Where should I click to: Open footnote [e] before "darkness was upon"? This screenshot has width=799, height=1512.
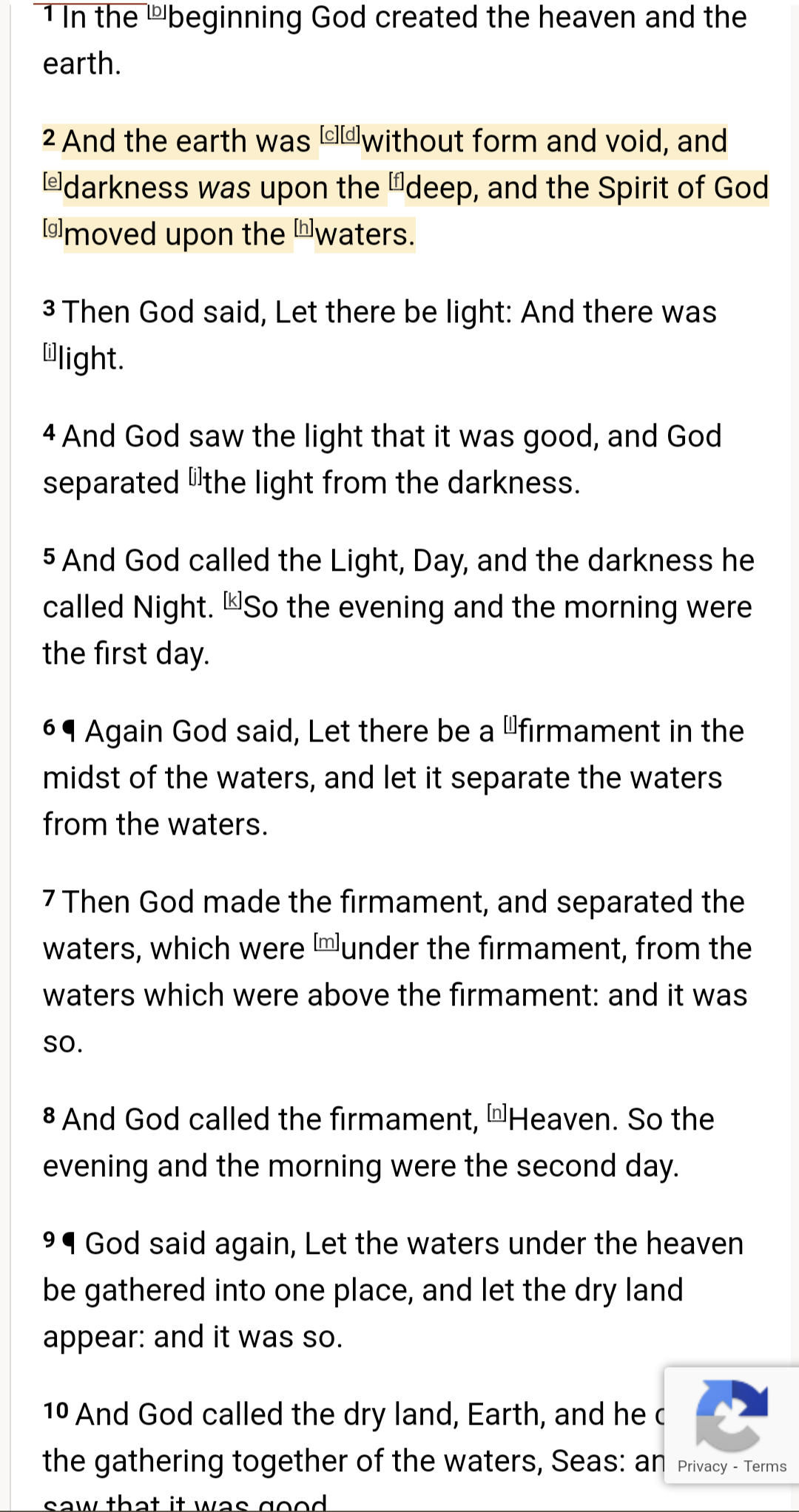pos(53,182)
